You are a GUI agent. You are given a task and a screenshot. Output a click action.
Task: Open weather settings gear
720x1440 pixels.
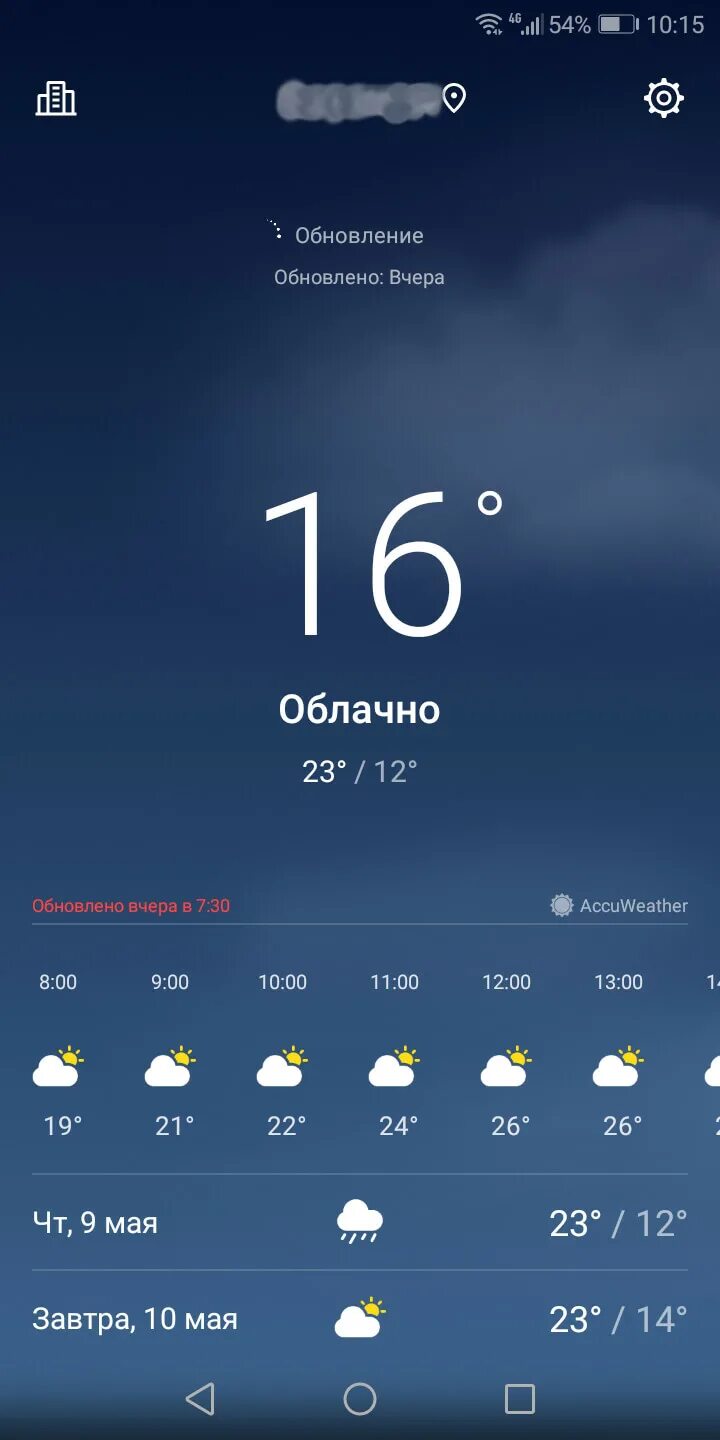click(664, 99)
